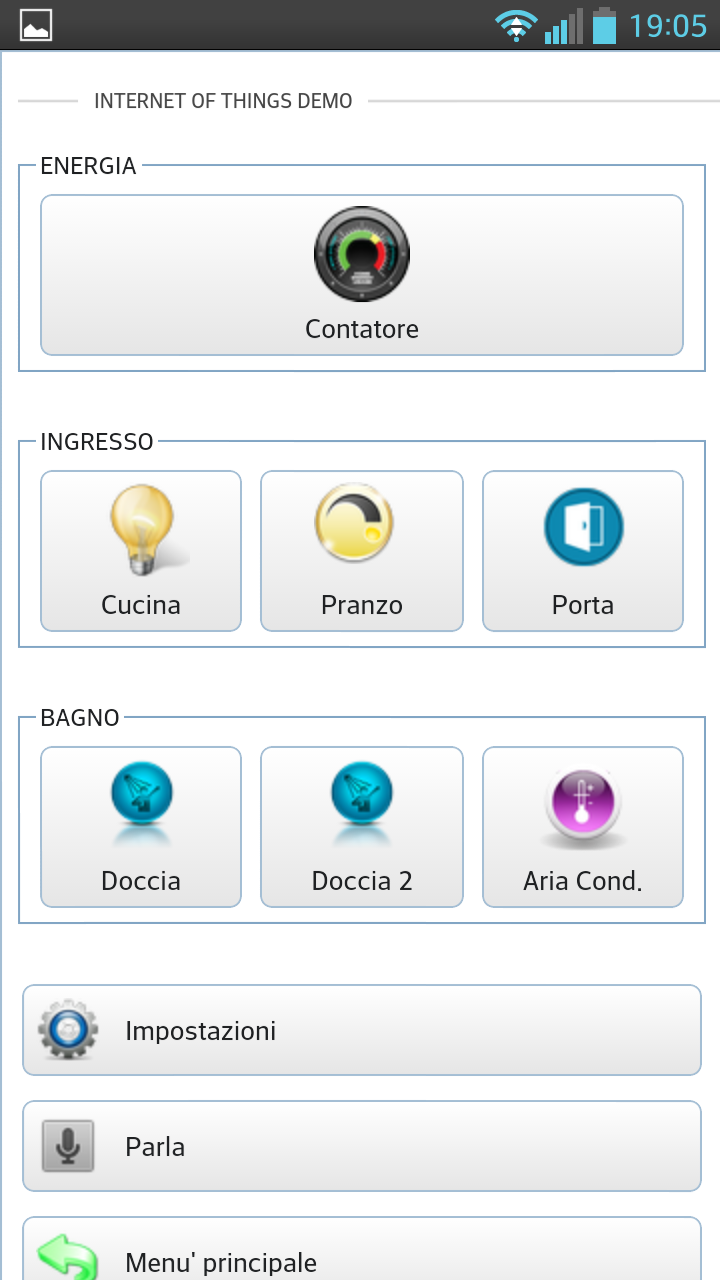
Task: Select the Pranzo dimmer button
Action: 362,551
